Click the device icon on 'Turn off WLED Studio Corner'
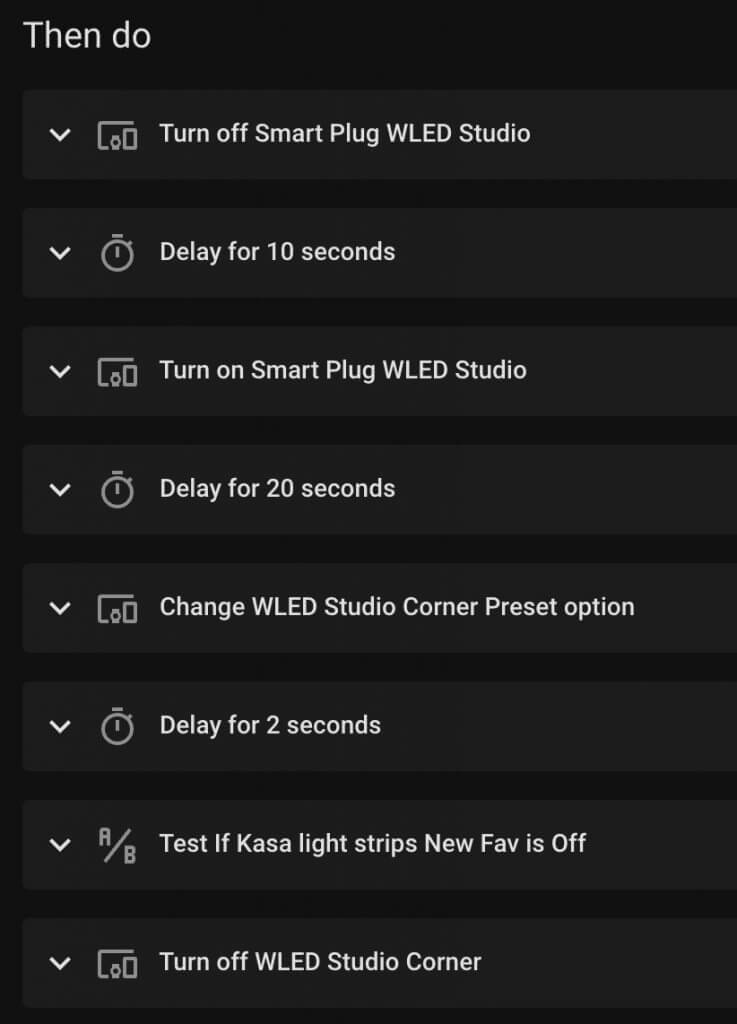 point(117,963)
